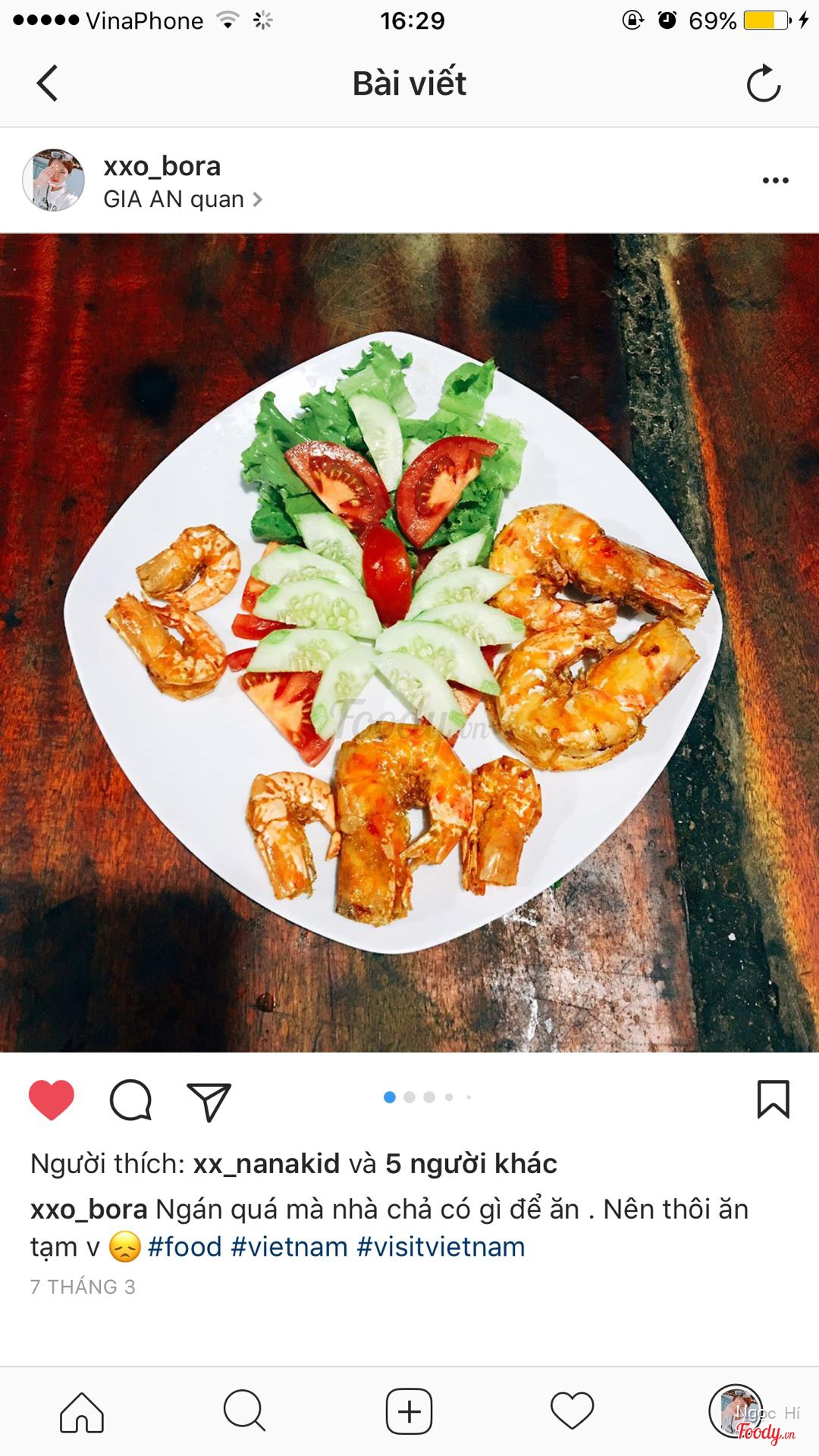Open the #food hashtag
Viewport: 819px width, 1456px height.
pyautogui.click(x=184, y=1247)
